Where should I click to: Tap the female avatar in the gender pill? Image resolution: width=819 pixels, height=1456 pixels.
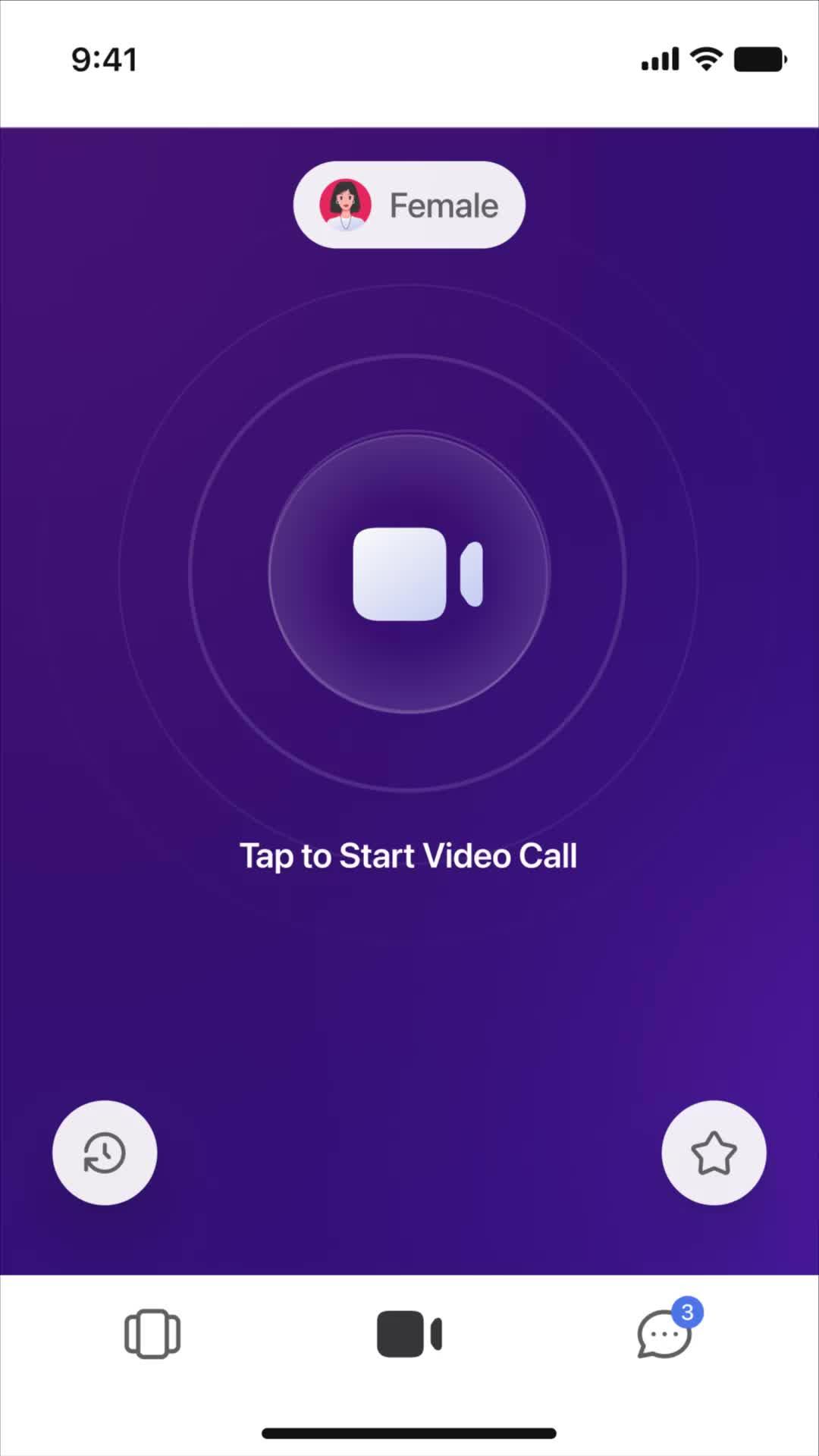coord(346,204)
